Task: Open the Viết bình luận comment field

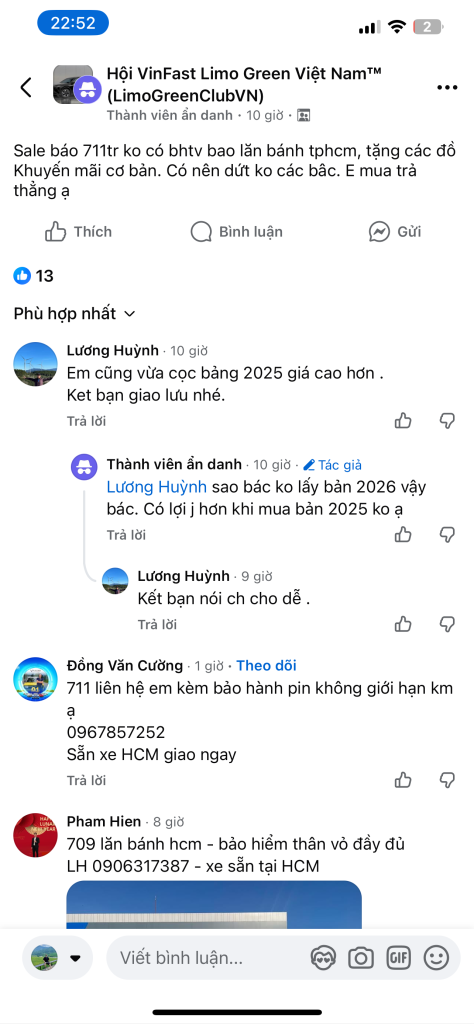Action: coord(208,958)
